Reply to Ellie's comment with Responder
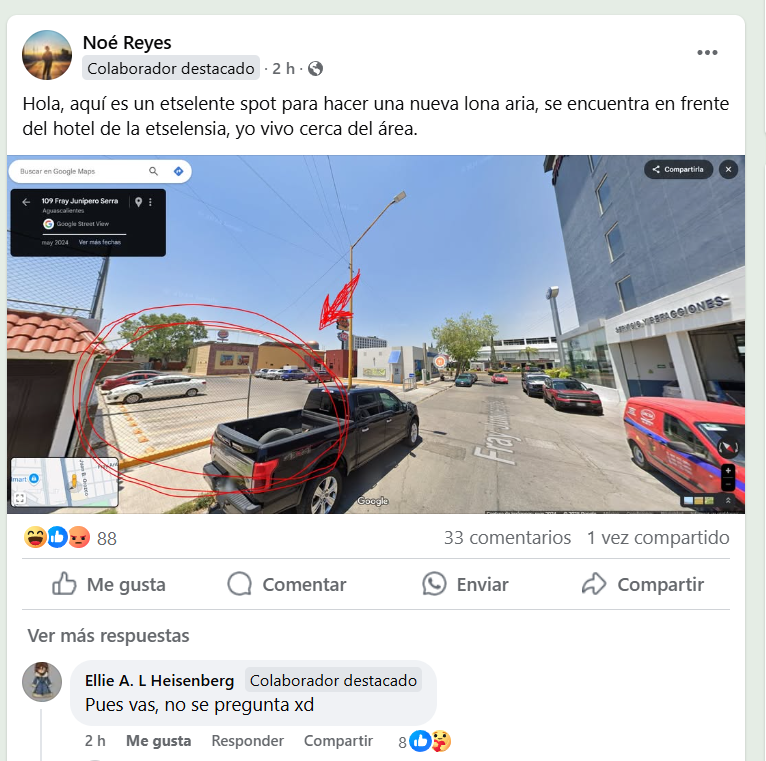 pyautogui.click(x=247, y=741)
